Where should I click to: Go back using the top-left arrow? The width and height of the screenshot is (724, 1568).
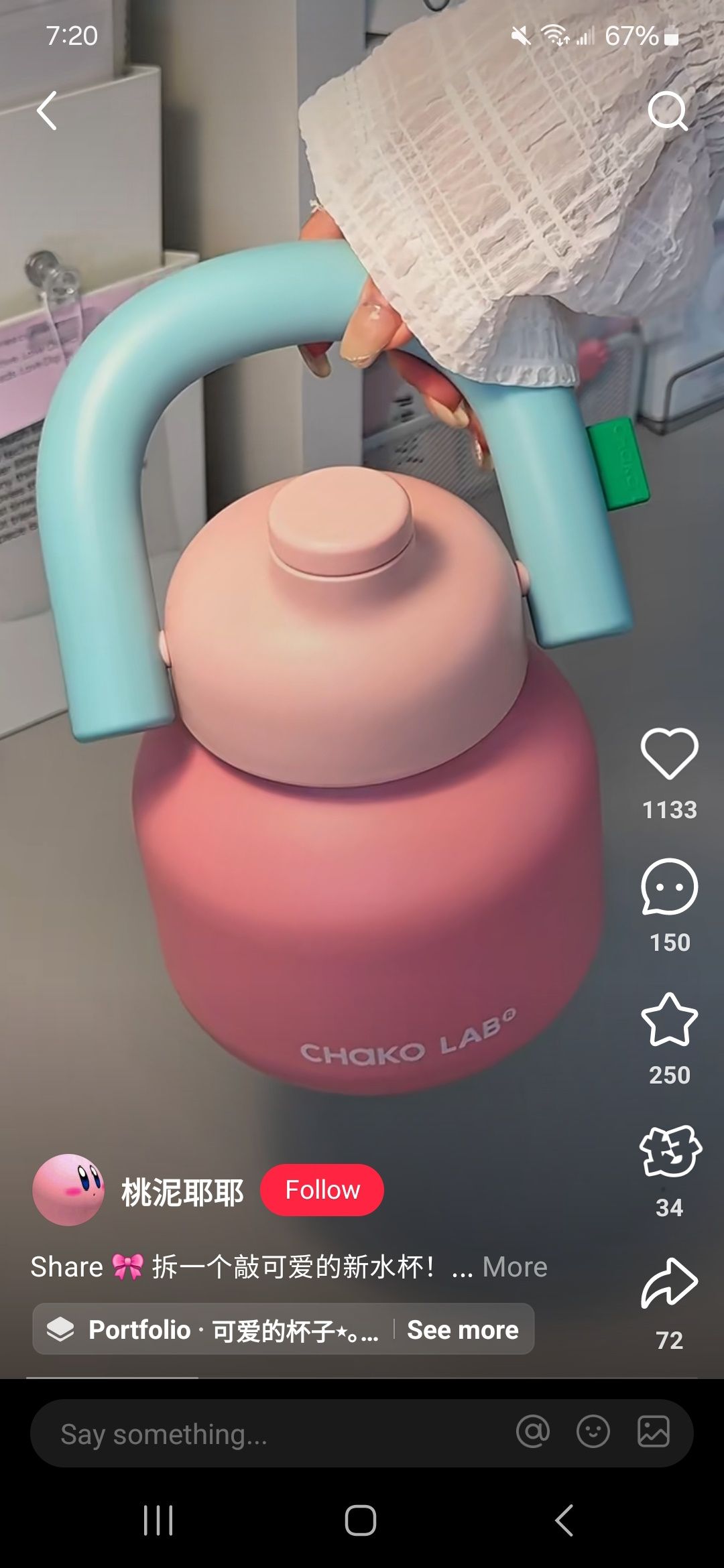tap(47, 111)
